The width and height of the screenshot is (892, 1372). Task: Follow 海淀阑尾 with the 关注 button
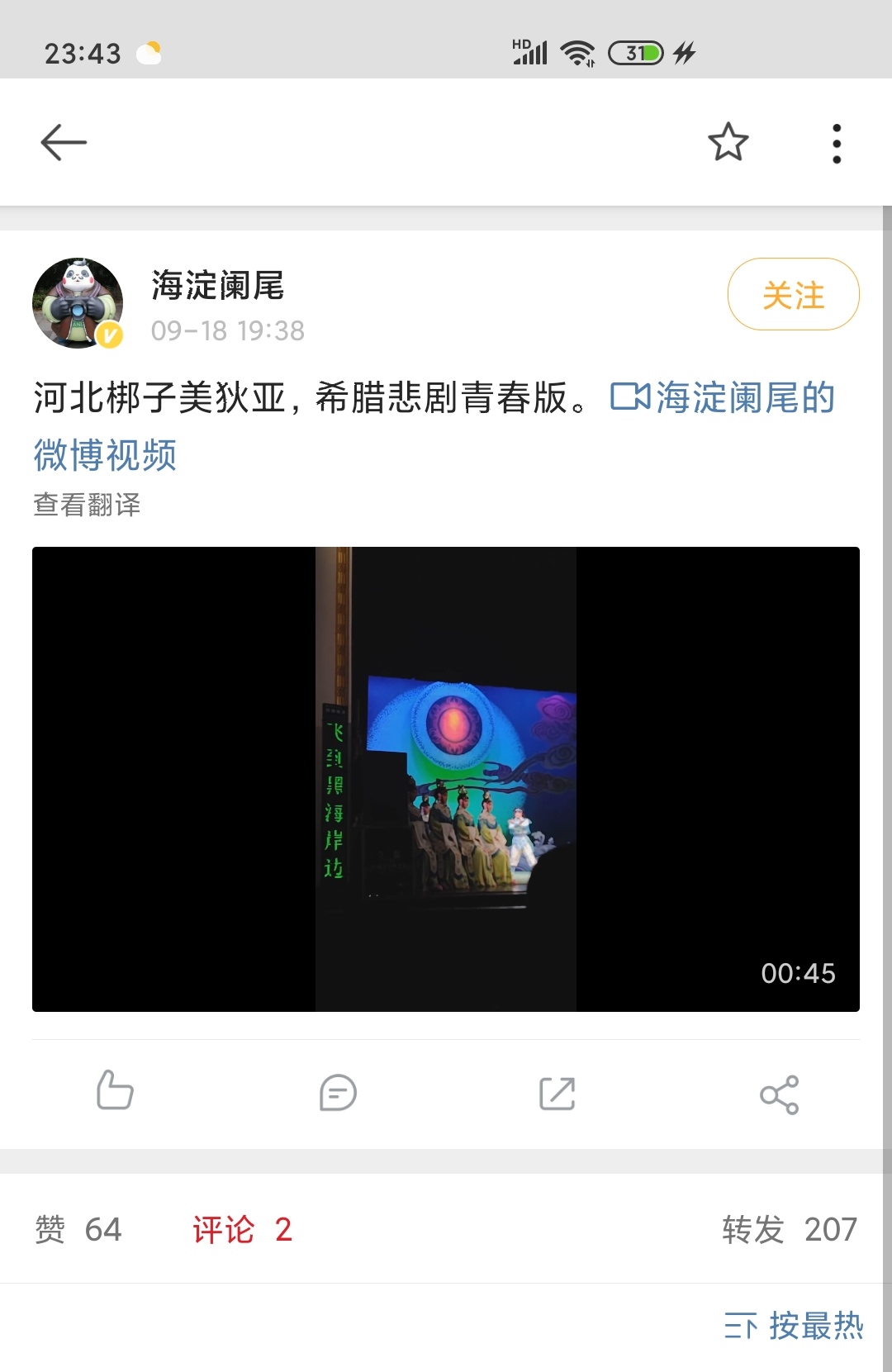(x=793, y=295)
